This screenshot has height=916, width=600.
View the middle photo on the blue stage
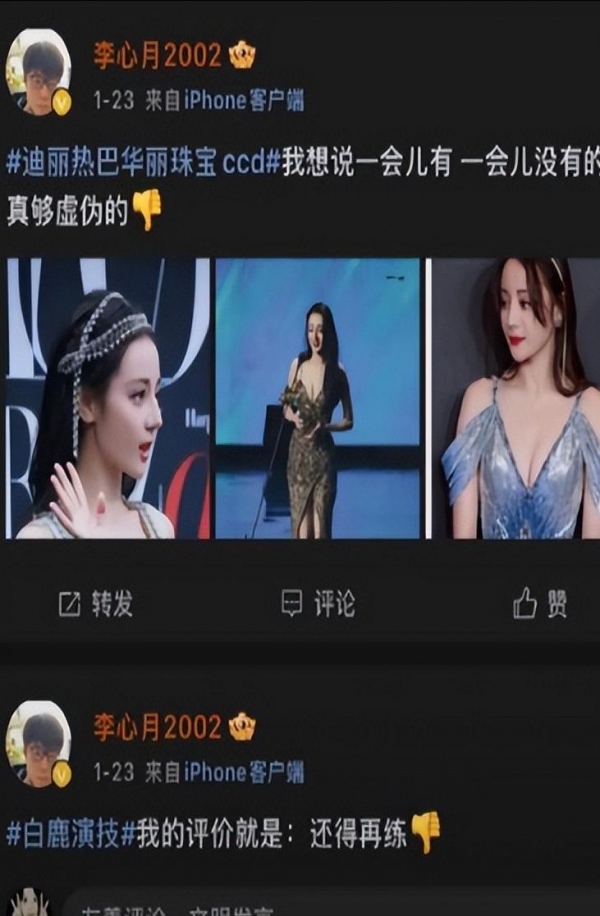coord(318,398)
